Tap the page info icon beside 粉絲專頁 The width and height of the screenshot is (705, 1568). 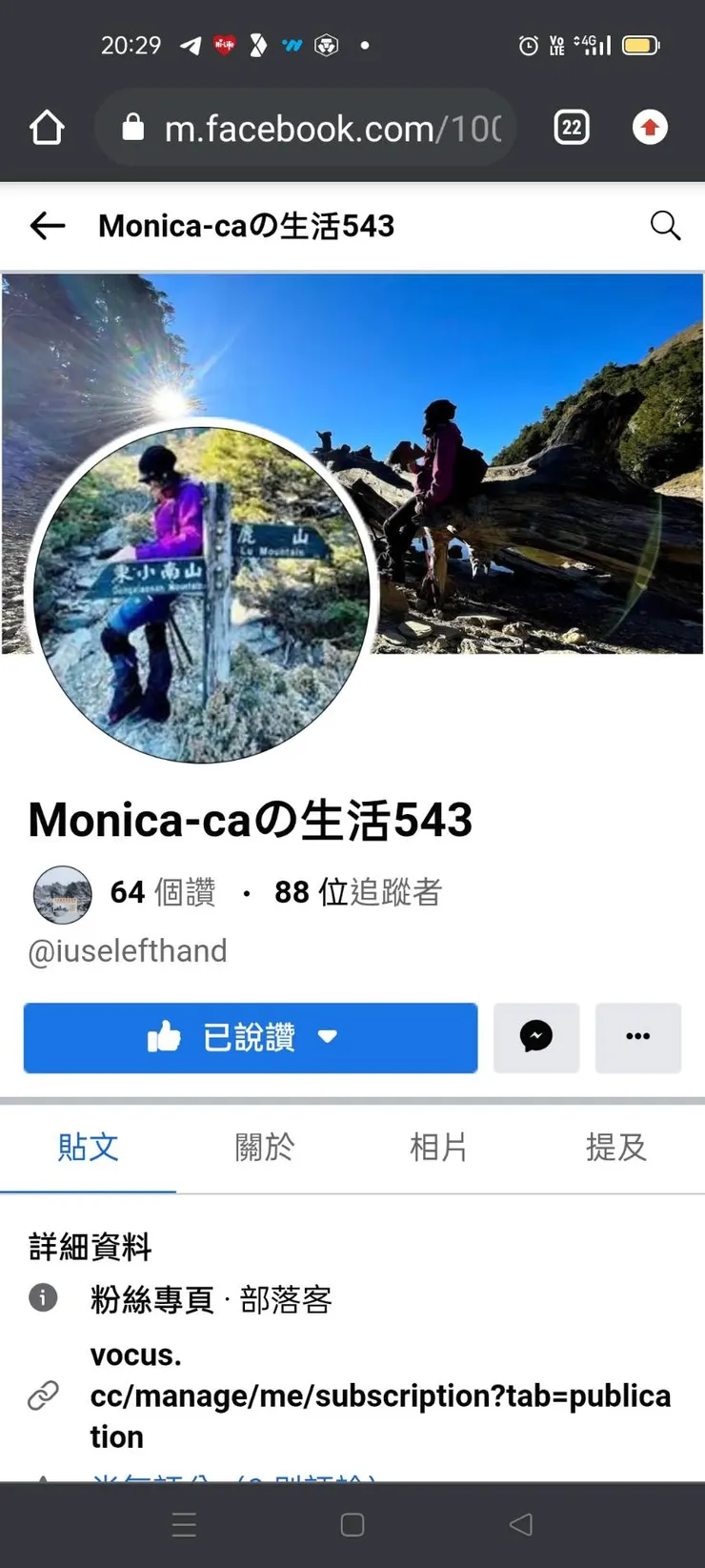(x=44, y=1298)
